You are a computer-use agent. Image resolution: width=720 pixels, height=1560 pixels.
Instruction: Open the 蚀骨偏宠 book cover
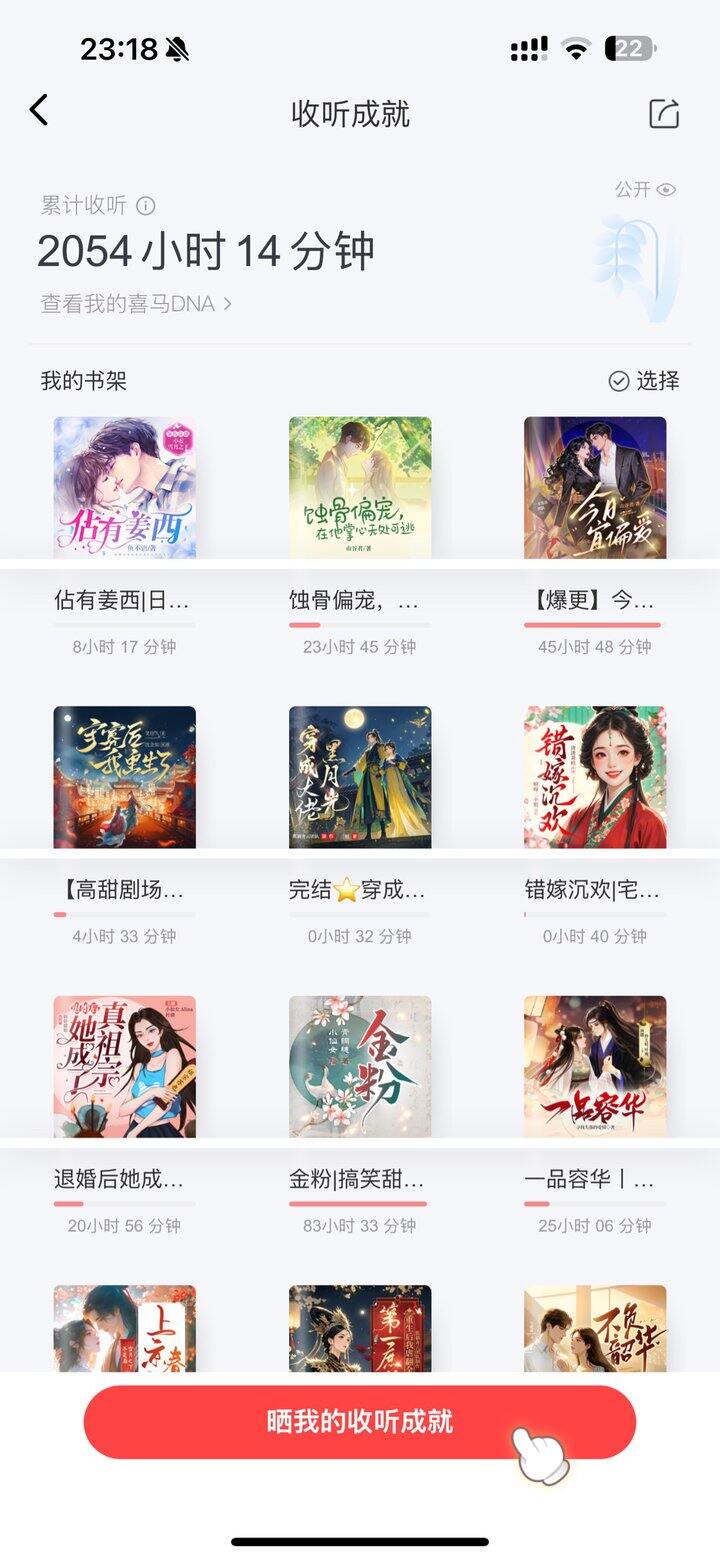359,487
